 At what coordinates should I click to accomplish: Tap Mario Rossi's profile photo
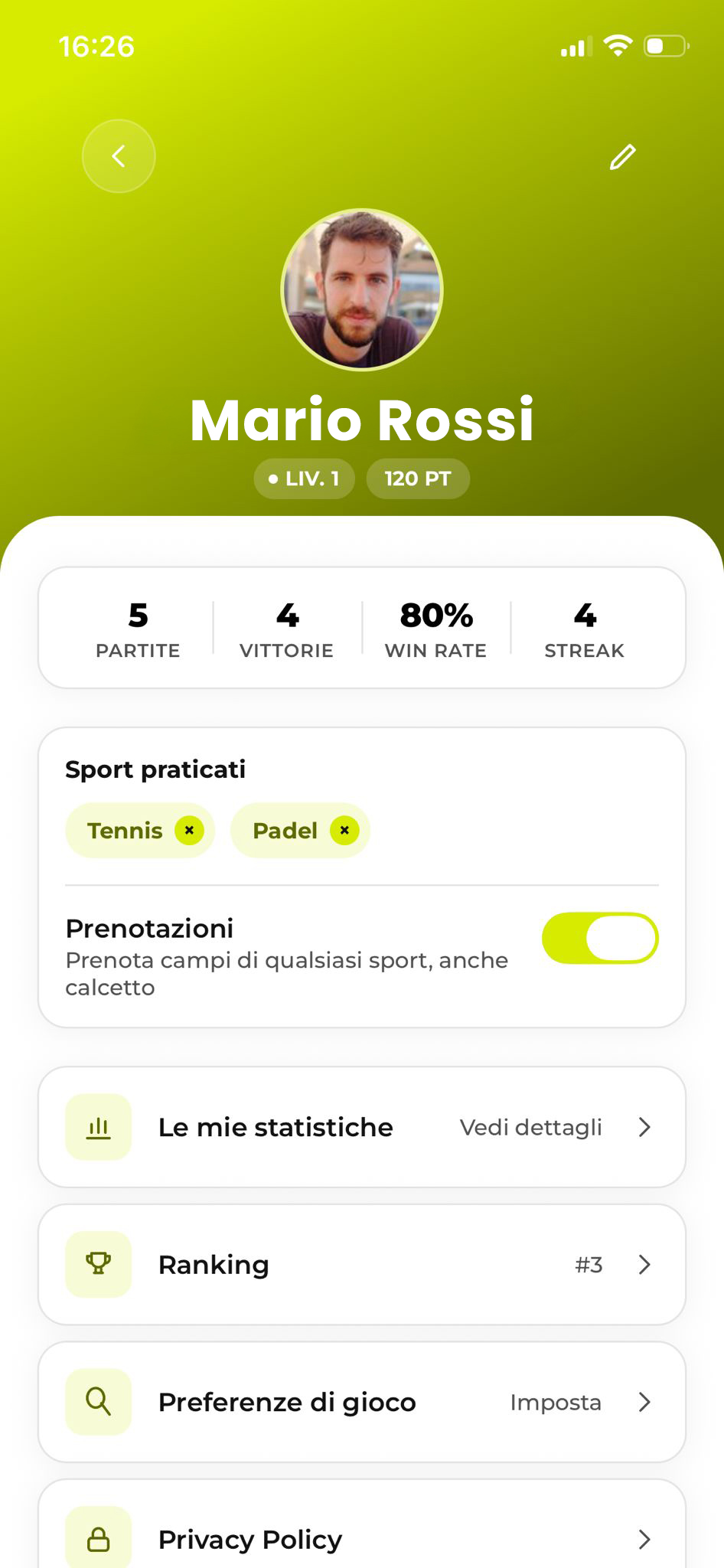coord(362,289)
